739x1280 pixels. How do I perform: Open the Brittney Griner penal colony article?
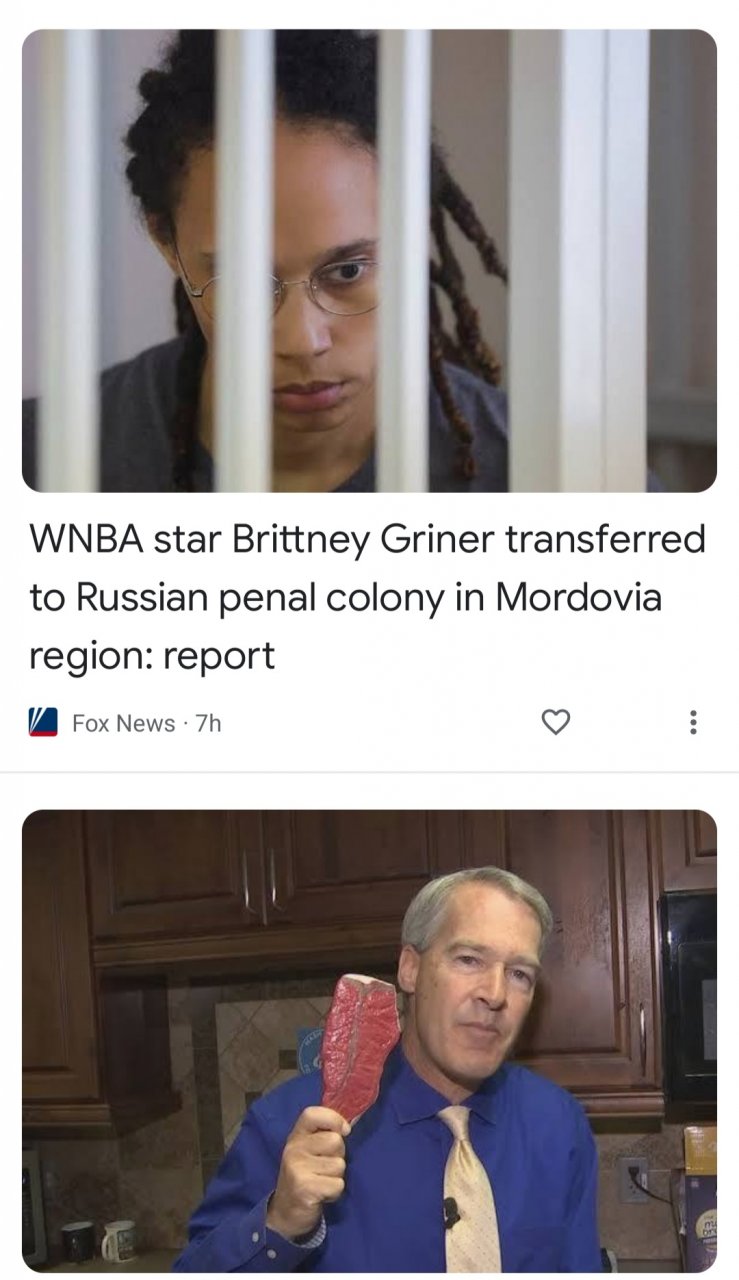368,597
